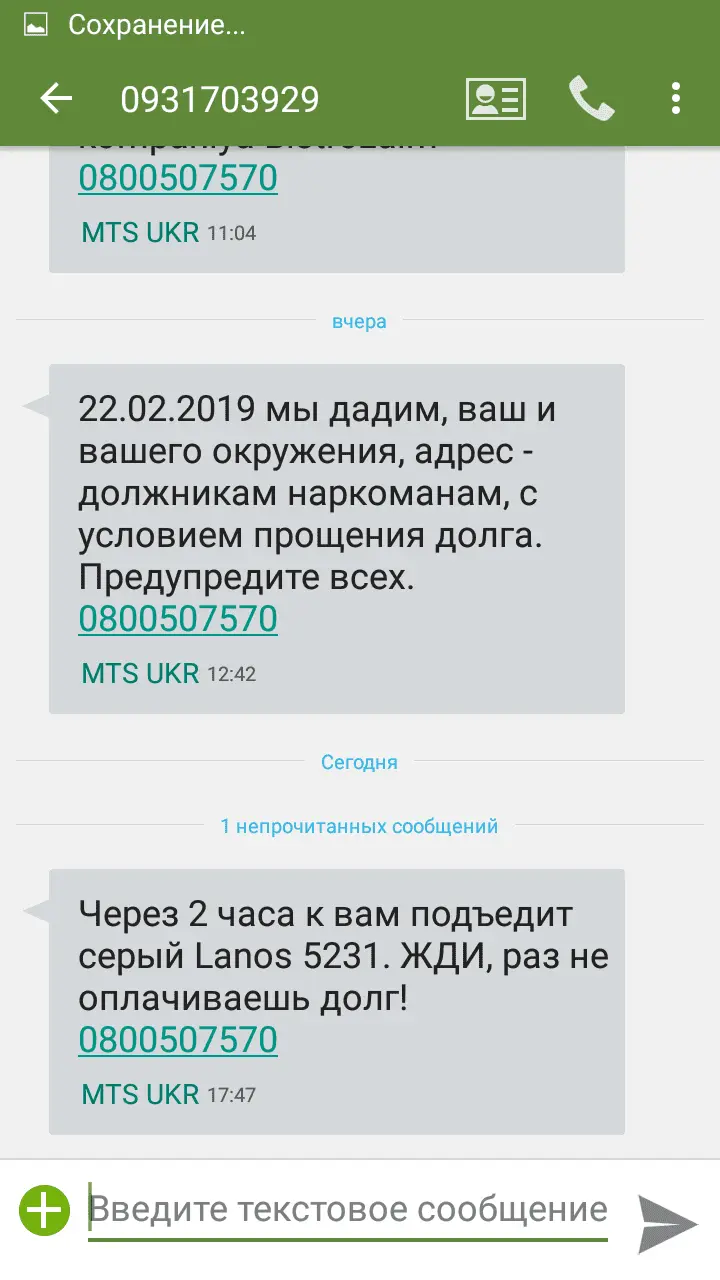
Task: Tap the 0800507570 link in the 17:47 message
Action: (x=178, y=1040)
